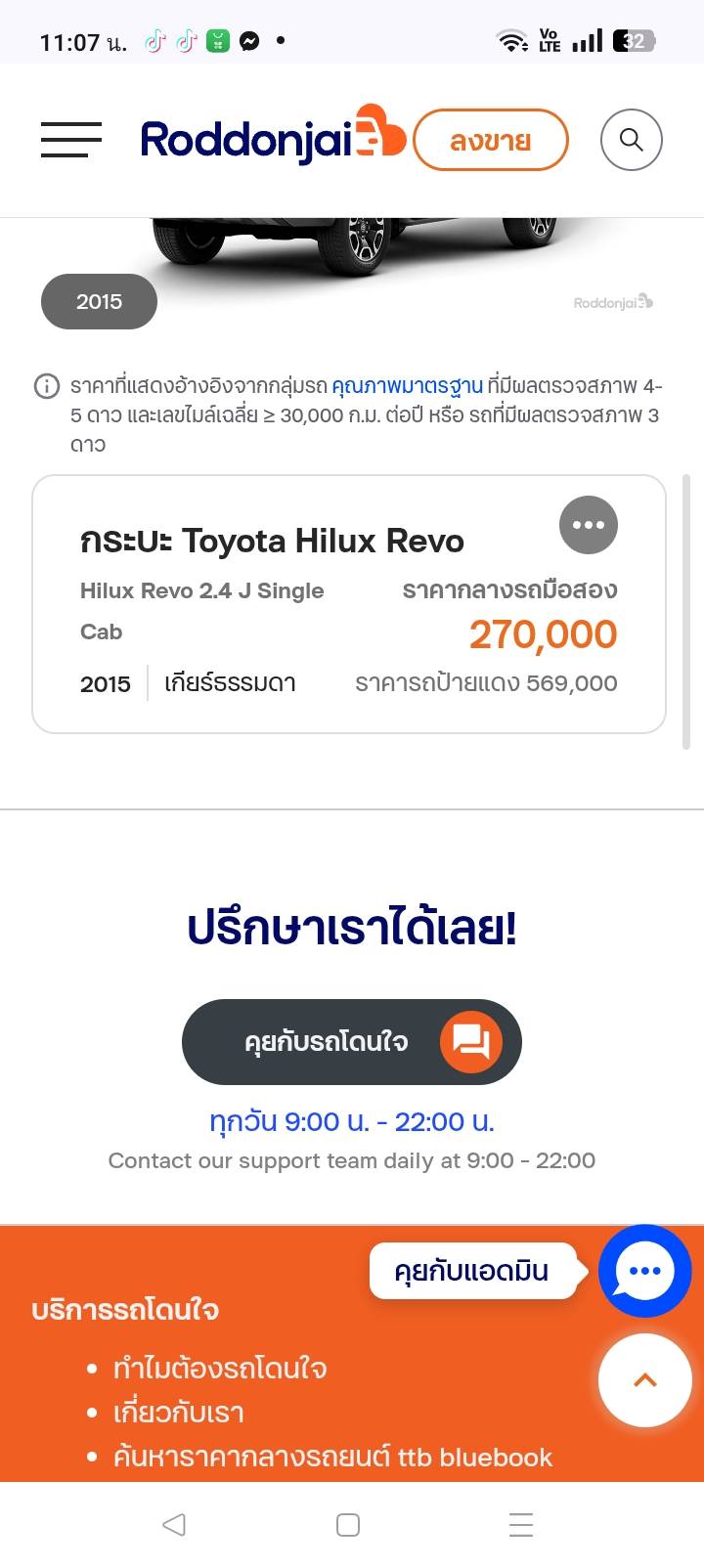Tap the ลงขาย sell button
This screenshot has width=704, height=1568.
[x=490, y=141]
